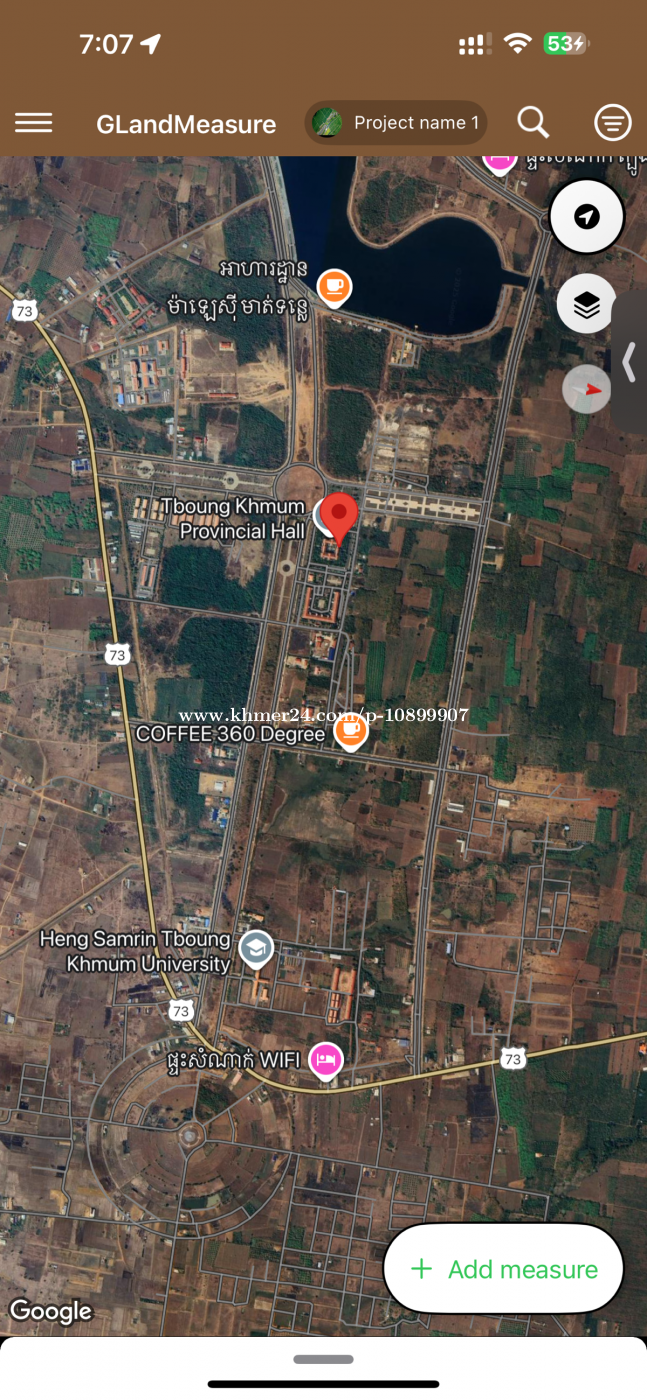
Task: Open the filter list icon
Action: [x=612, y=123]
